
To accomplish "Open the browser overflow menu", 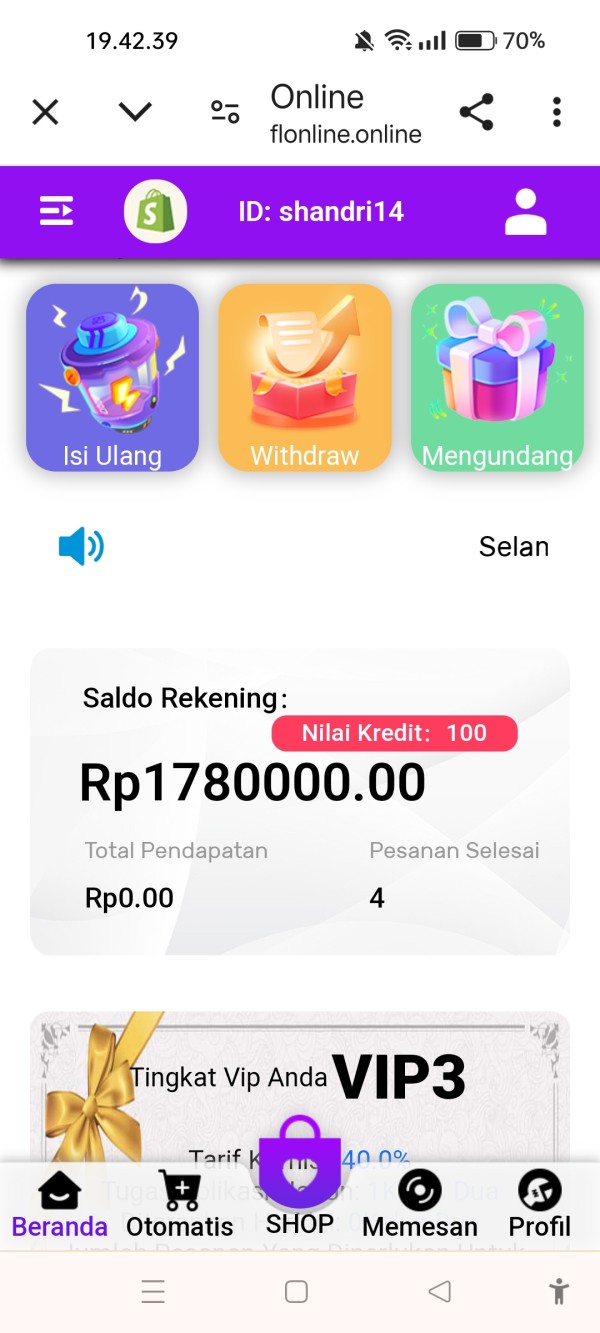I will coord(557,112).
